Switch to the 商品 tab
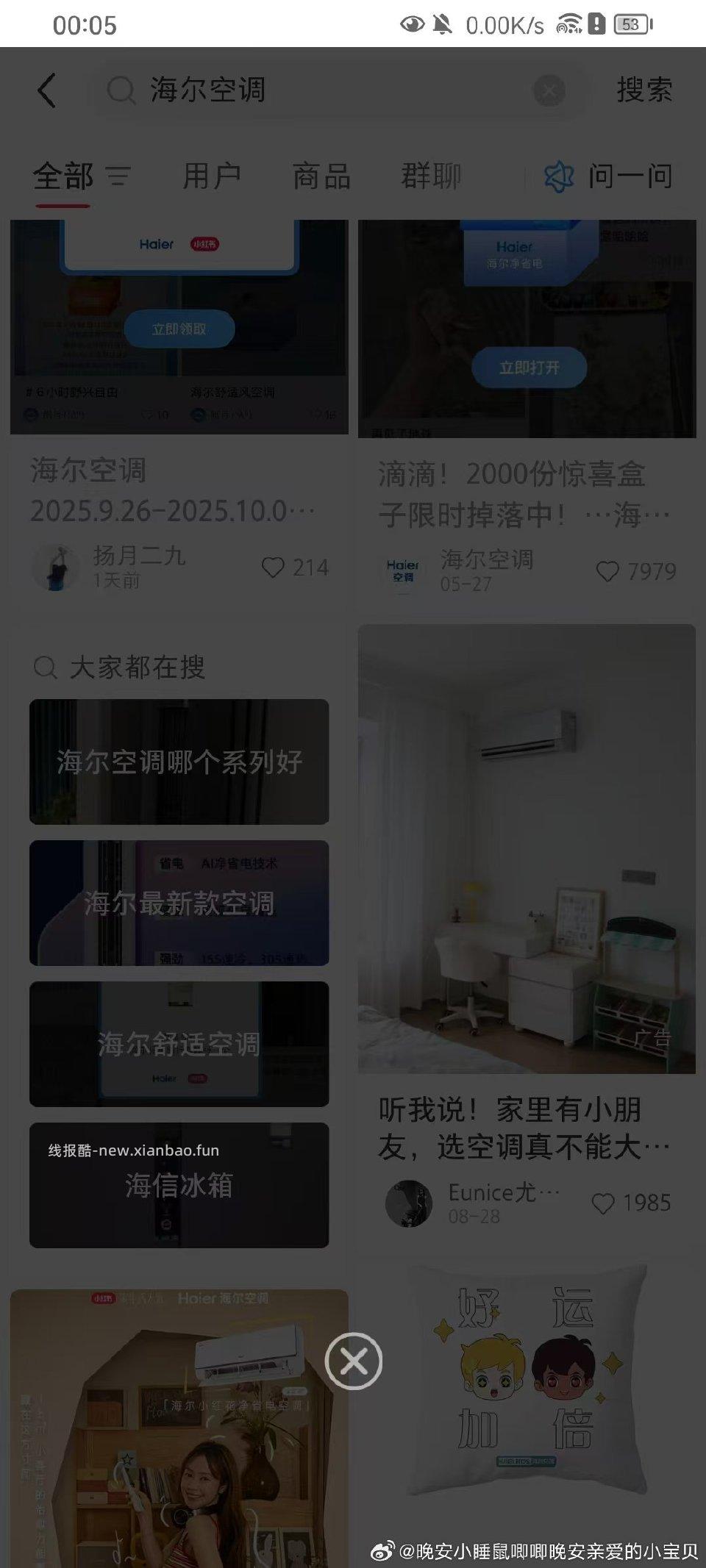This screenshot has width=706, height=1568. click(319, 176)
